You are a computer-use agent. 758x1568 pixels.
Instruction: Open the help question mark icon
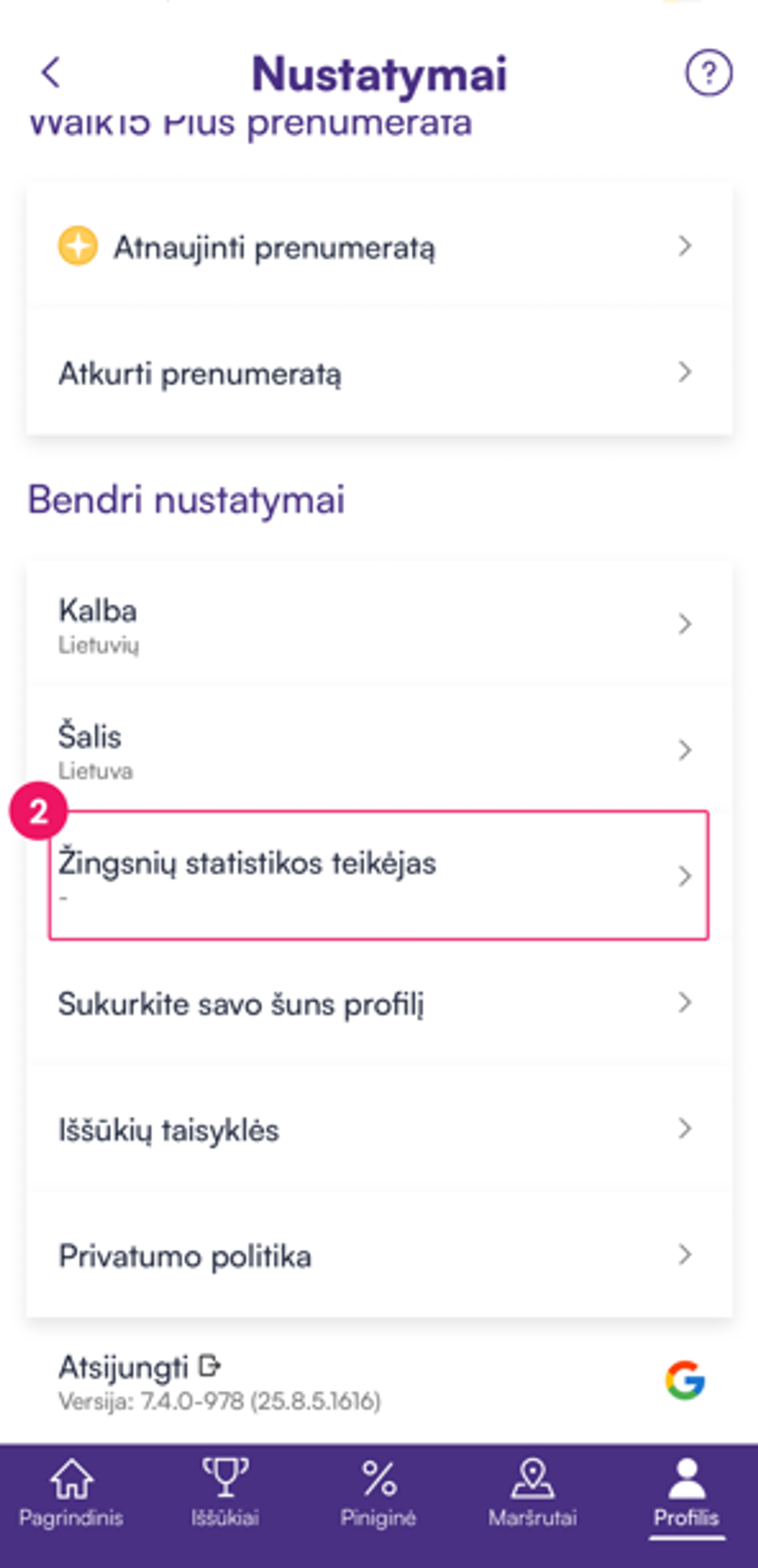pos(708,73)
